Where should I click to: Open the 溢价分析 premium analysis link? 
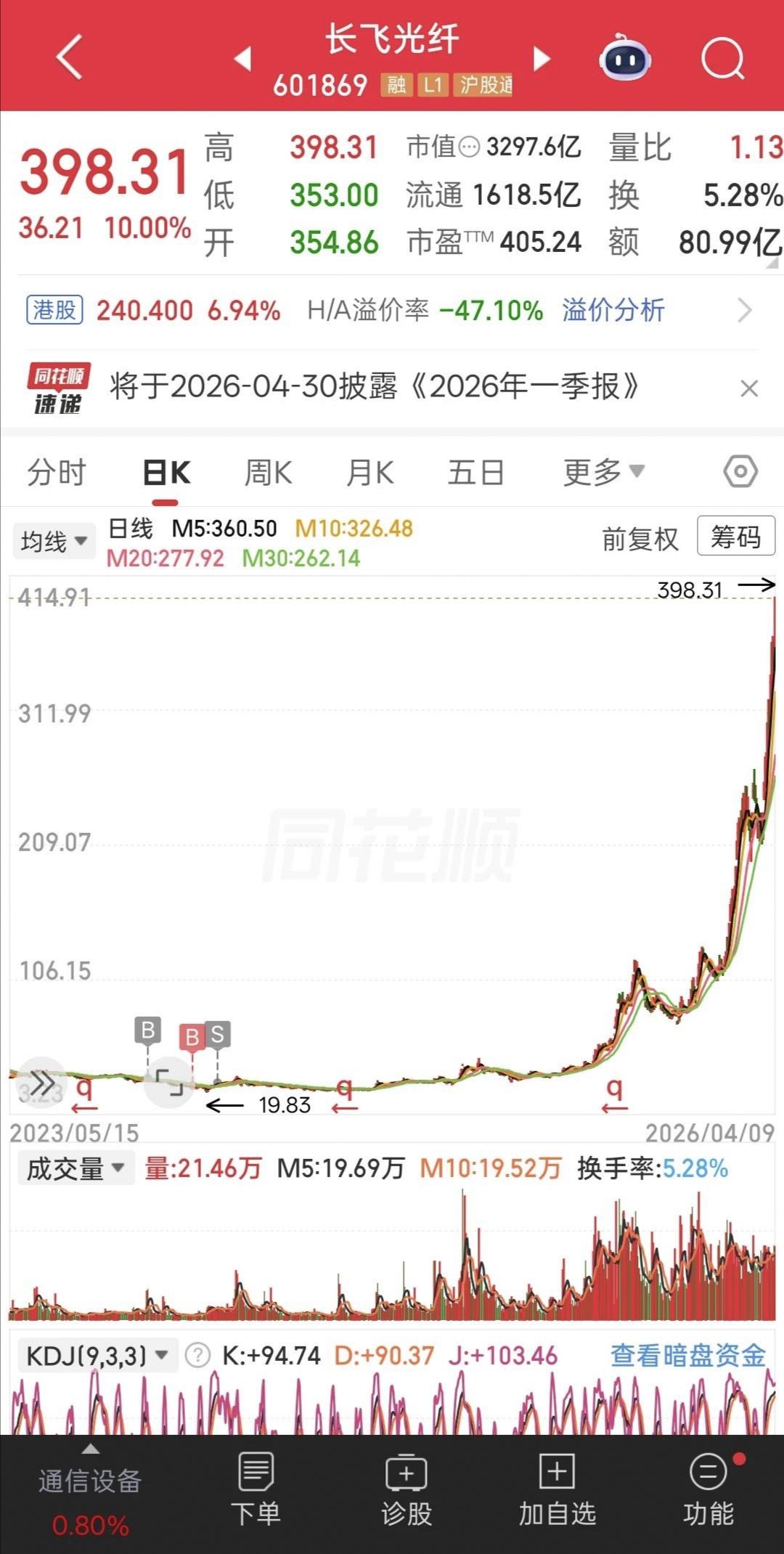pyautogui.click(x=612, y=310)
